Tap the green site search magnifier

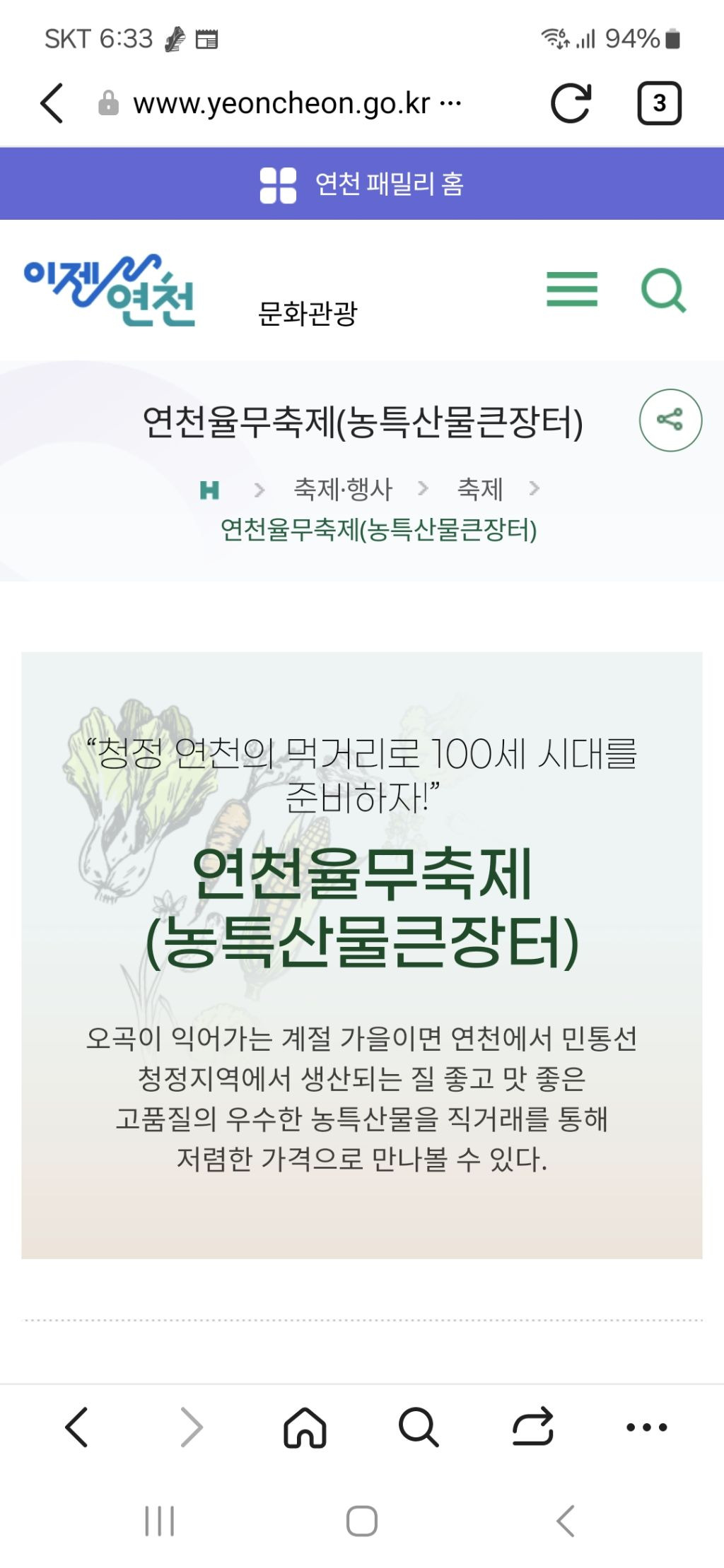[663, 290]
